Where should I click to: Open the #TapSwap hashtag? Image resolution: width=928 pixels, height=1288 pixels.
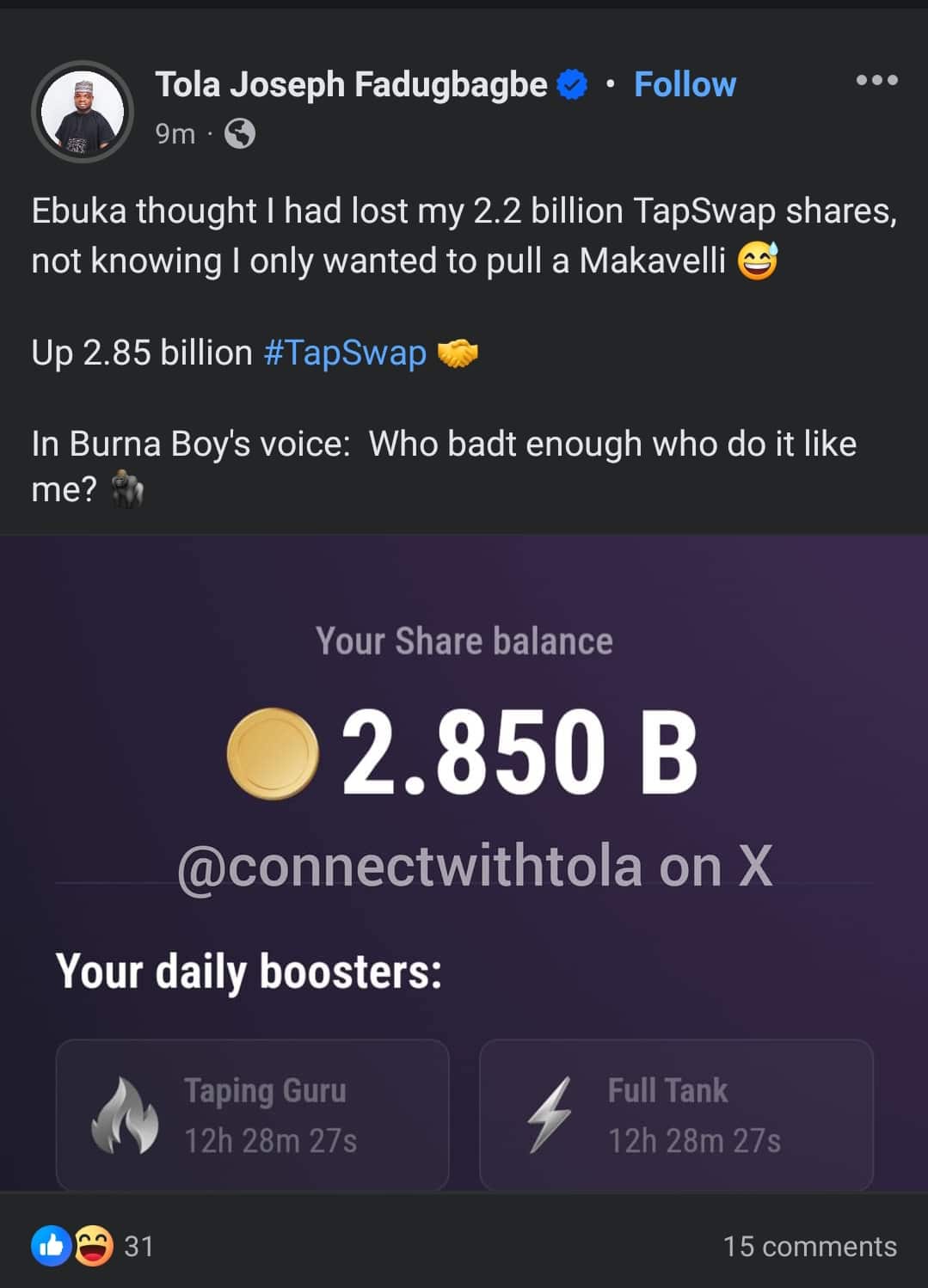coord(345,353)
